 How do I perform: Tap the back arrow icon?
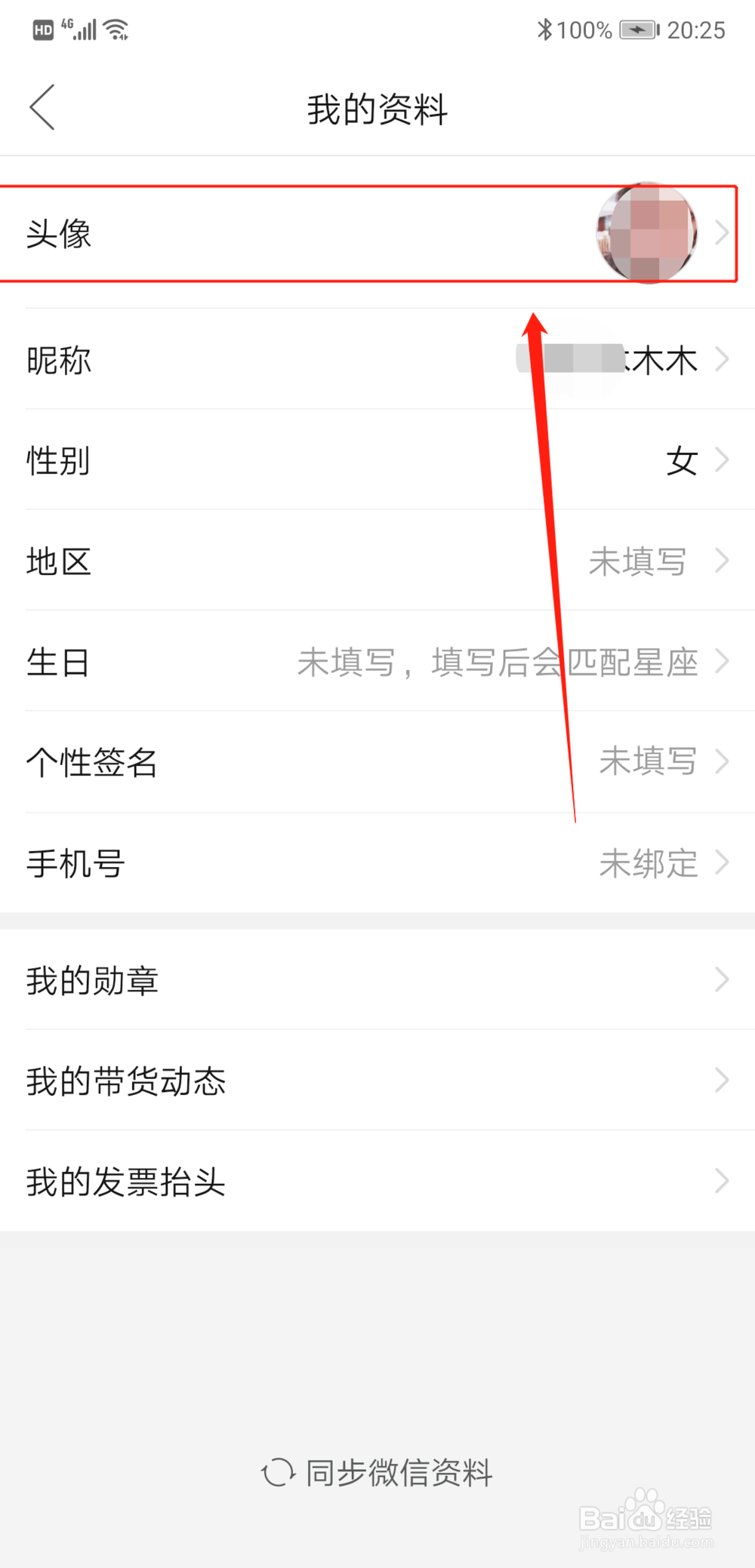pyautogui.click(x=42, y=107)
